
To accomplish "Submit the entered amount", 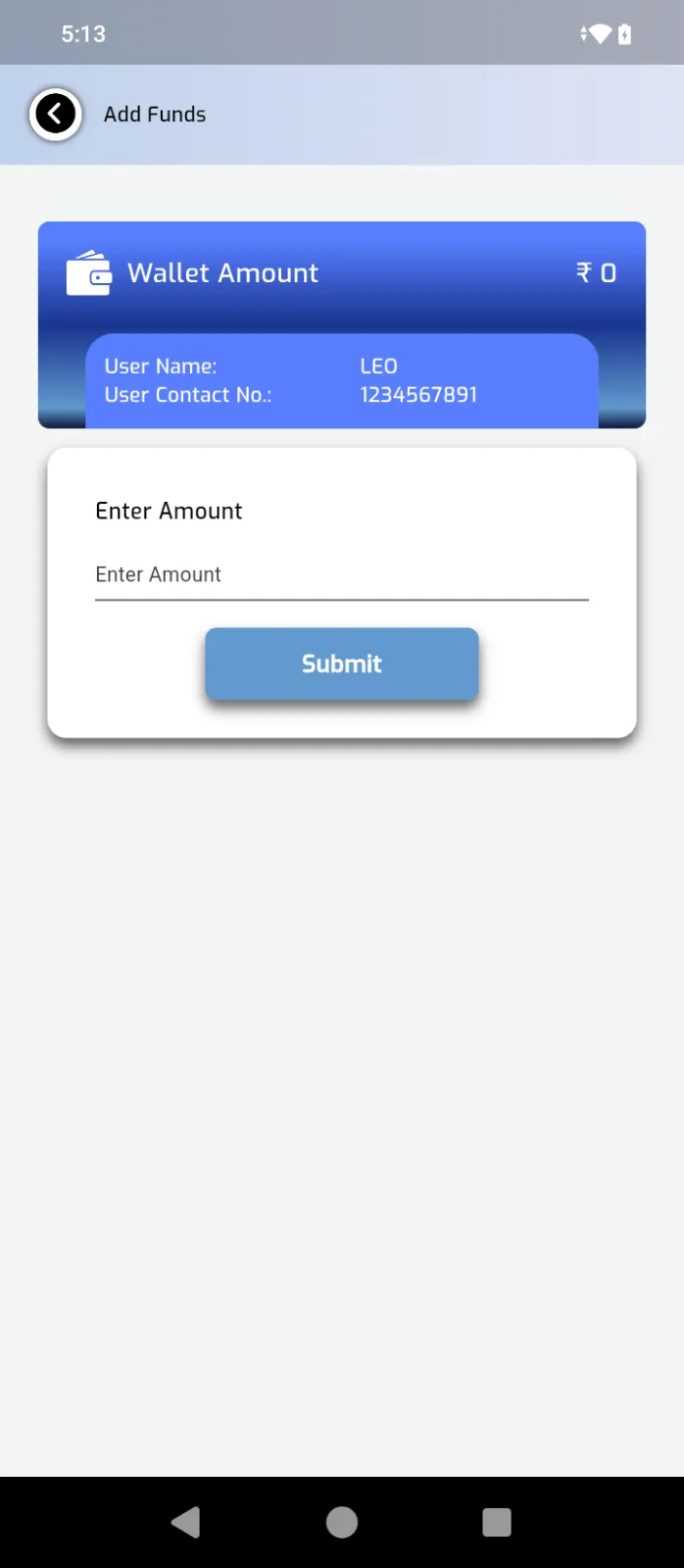I will [x=341, y=664].
